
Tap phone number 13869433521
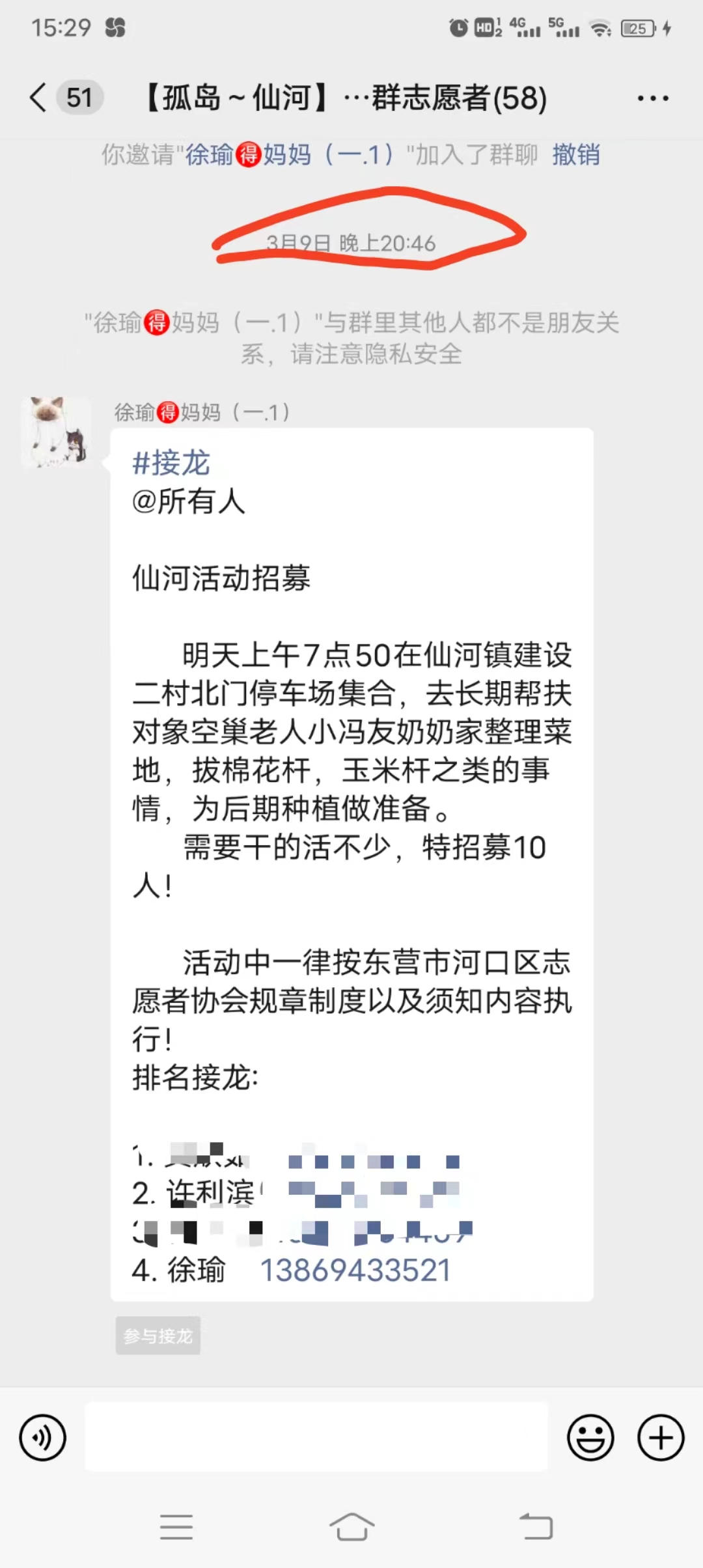pyautogui.click(x=355, y=1270)
